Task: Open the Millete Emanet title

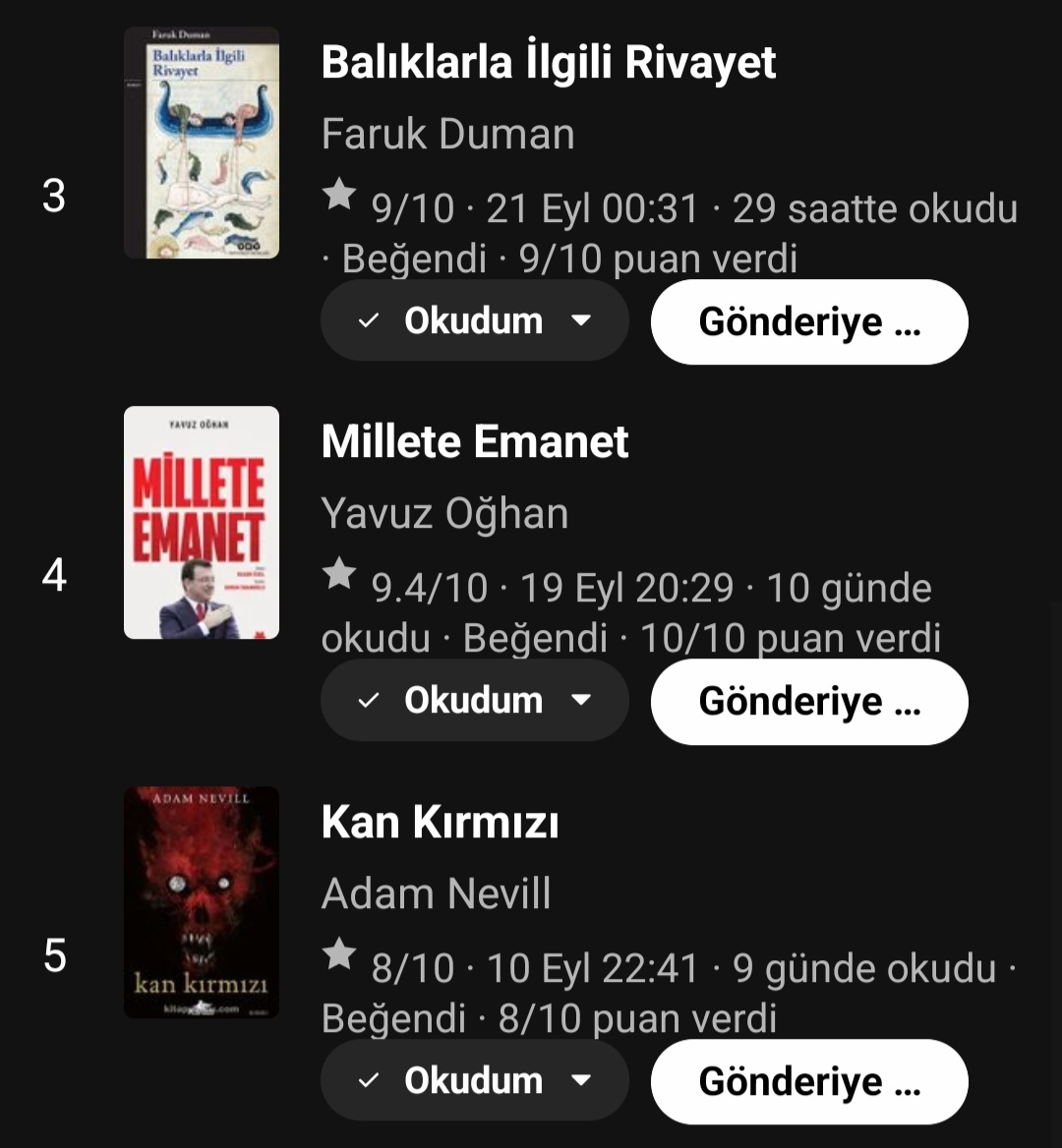Action: (475, 441)
